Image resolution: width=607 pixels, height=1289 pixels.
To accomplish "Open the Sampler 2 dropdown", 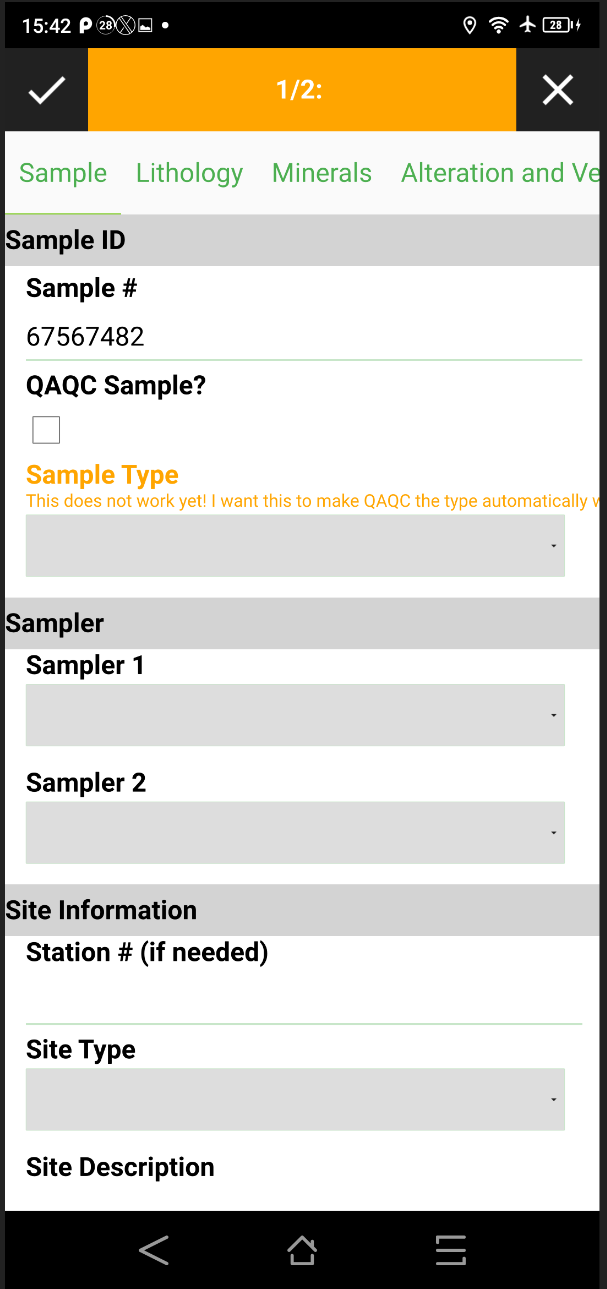I will [295, 833].
